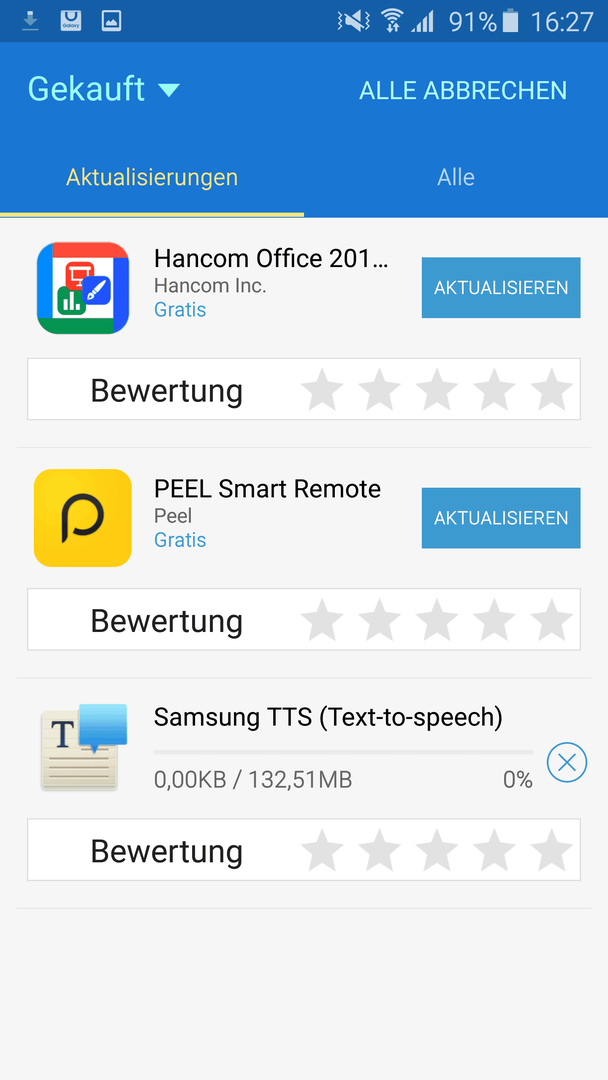Open the Gekauft dropdown
608x1080 pixels.
click(103, 89)
